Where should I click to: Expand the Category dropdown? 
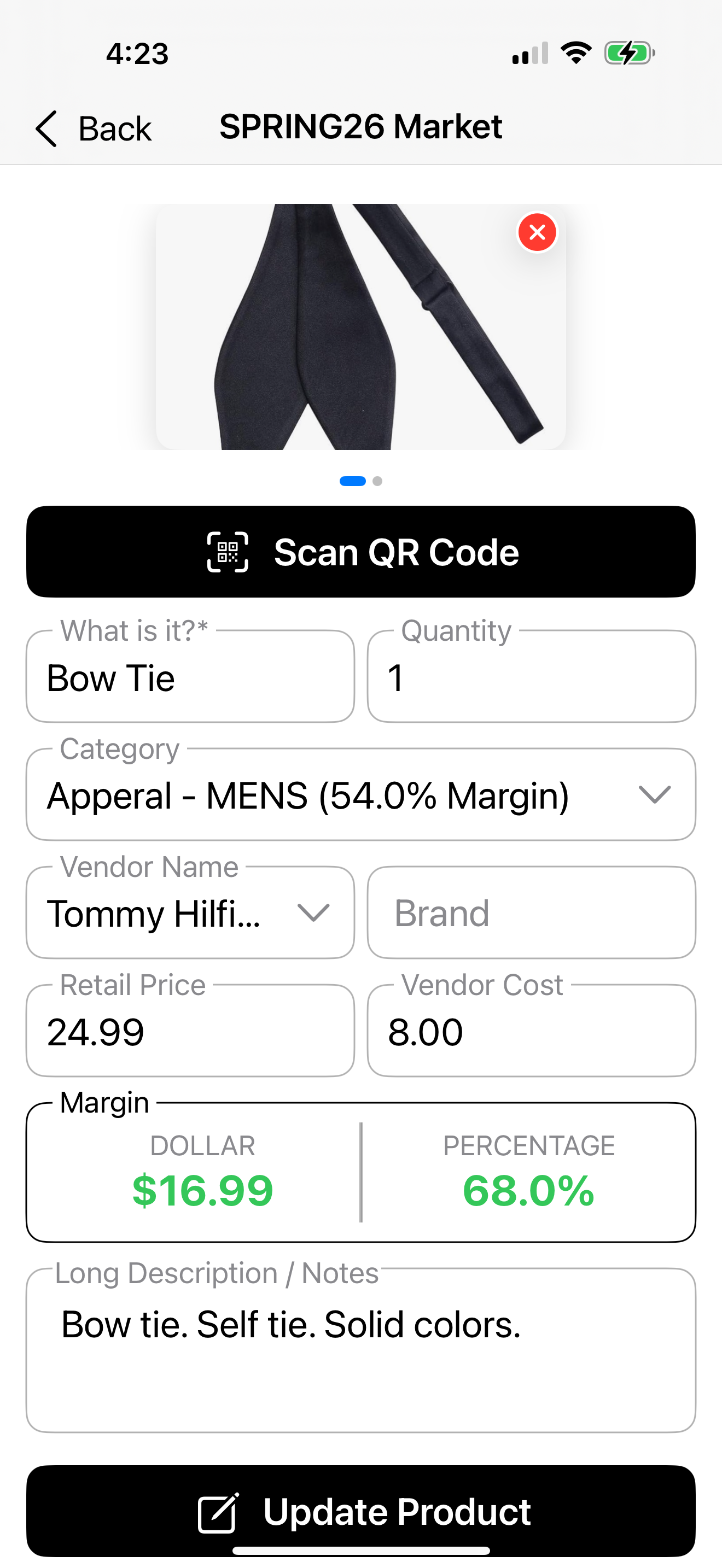(x=361, y=795)
